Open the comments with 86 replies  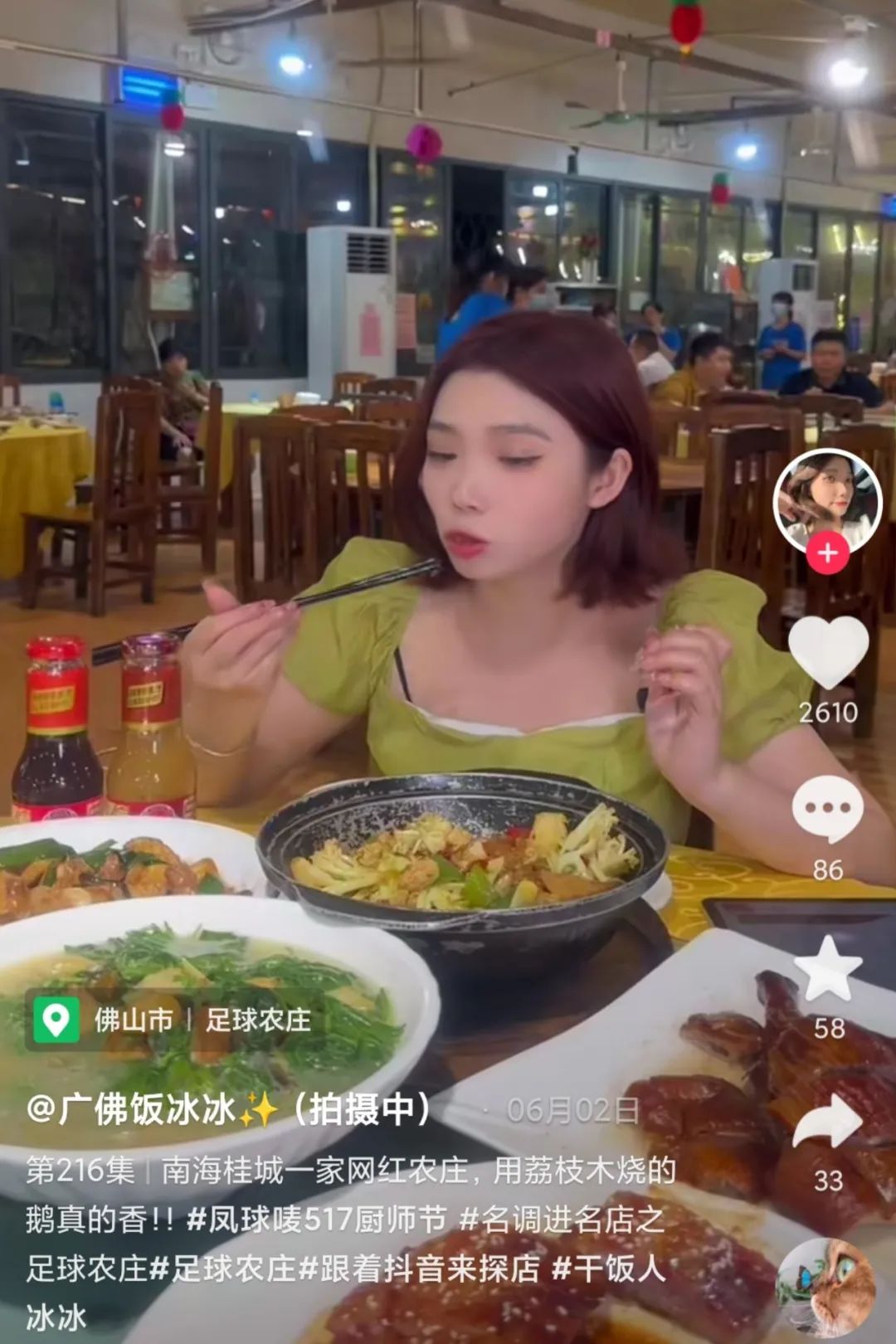pyautogui.click(x=828, y=809)
